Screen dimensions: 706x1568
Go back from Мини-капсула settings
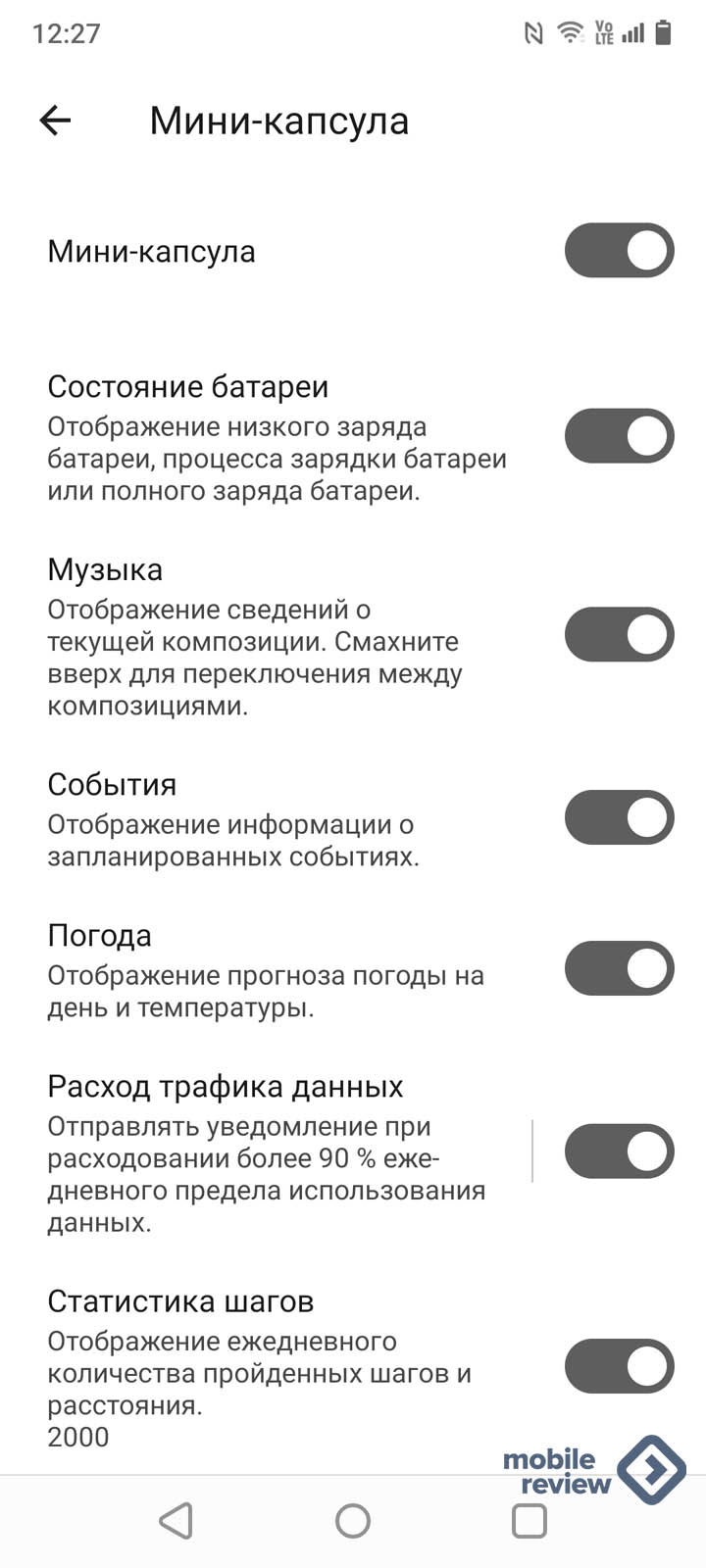coord(56,121)
